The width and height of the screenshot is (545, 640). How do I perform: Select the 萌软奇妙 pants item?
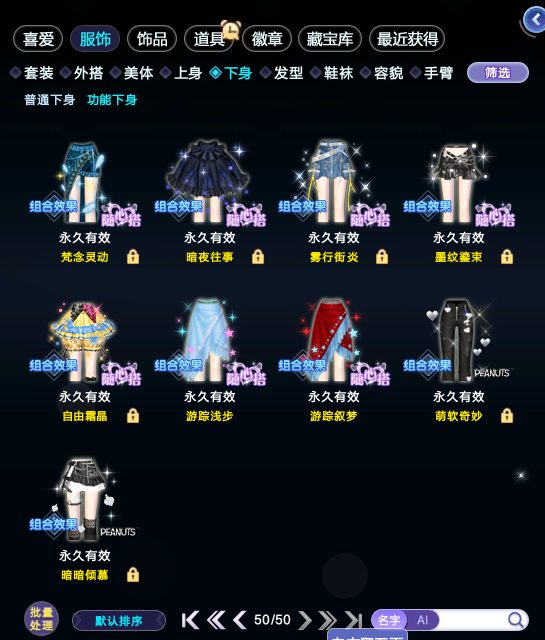[458, 361]
